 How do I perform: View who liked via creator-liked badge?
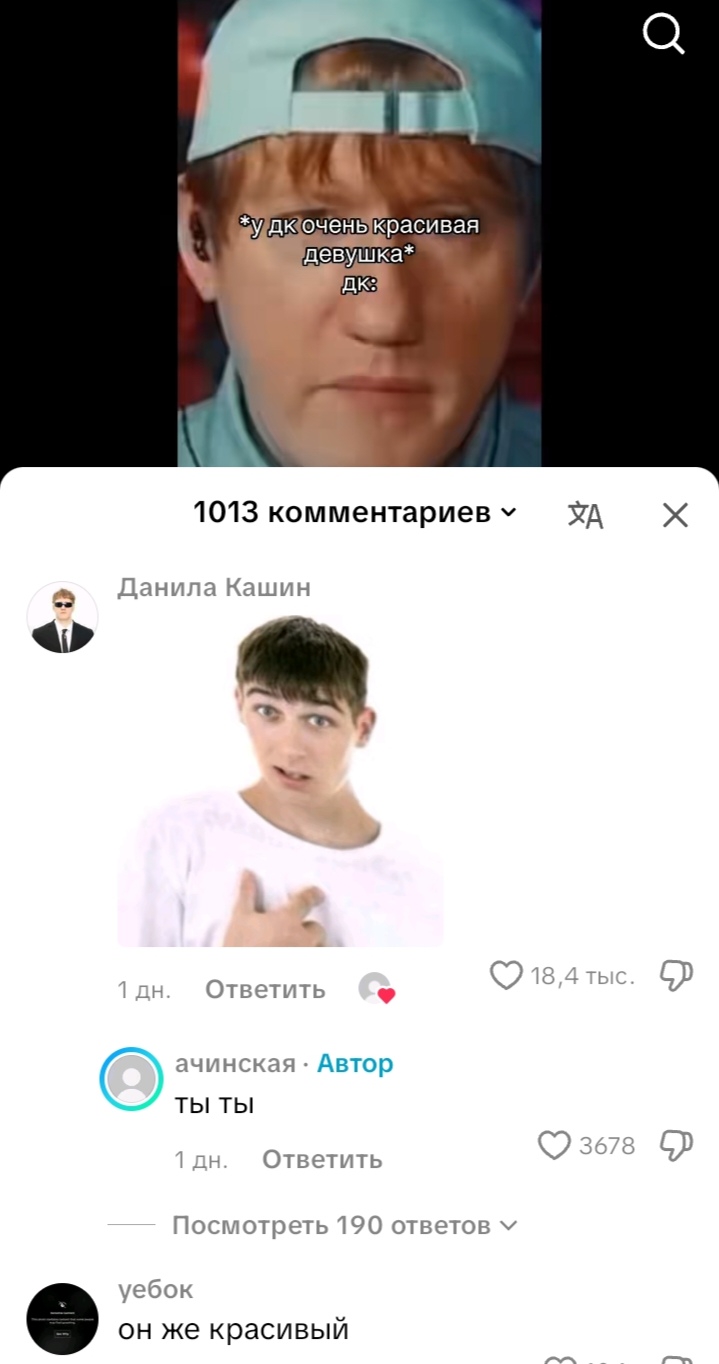(x=376, y=989)
